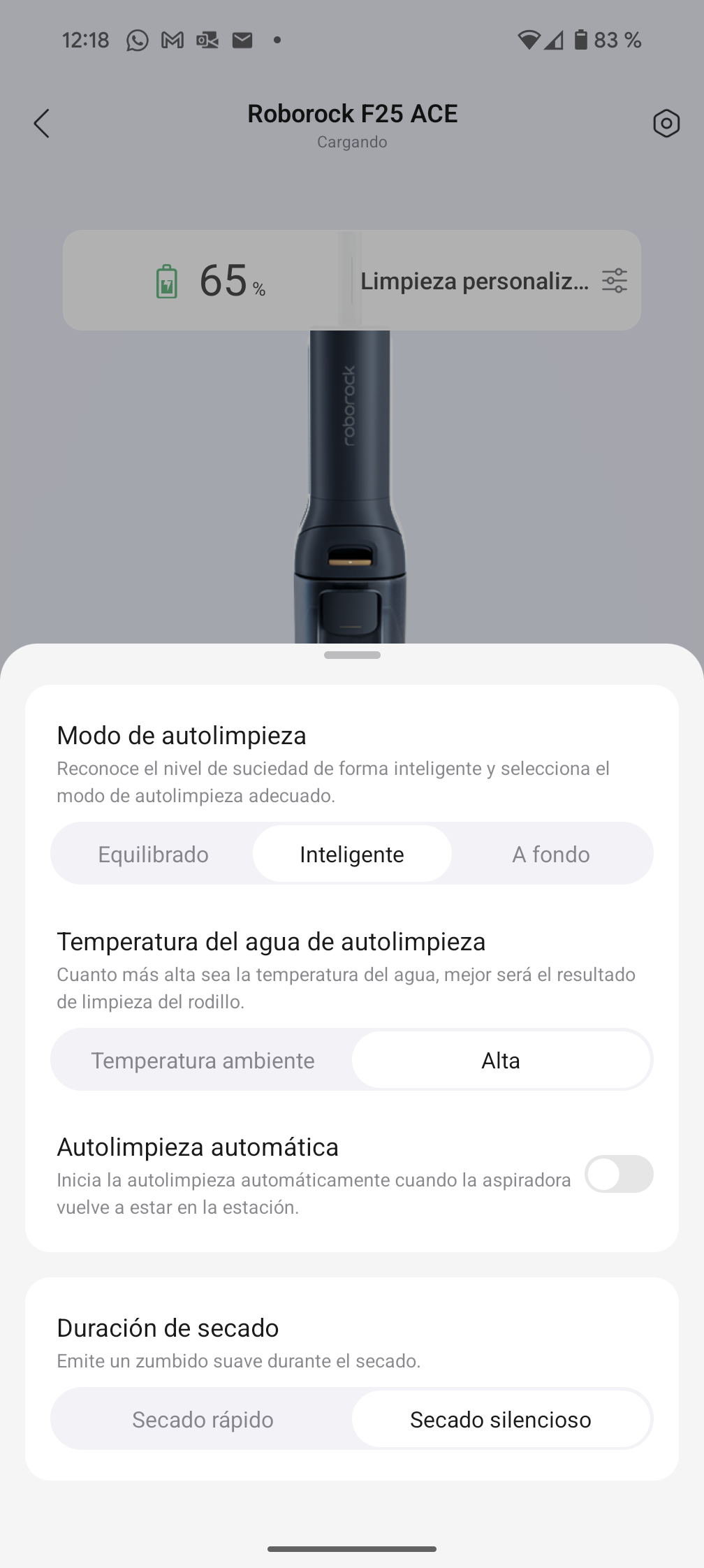
Task: Choose A fondo self-cleaning mode
Action: coord(550,854)
